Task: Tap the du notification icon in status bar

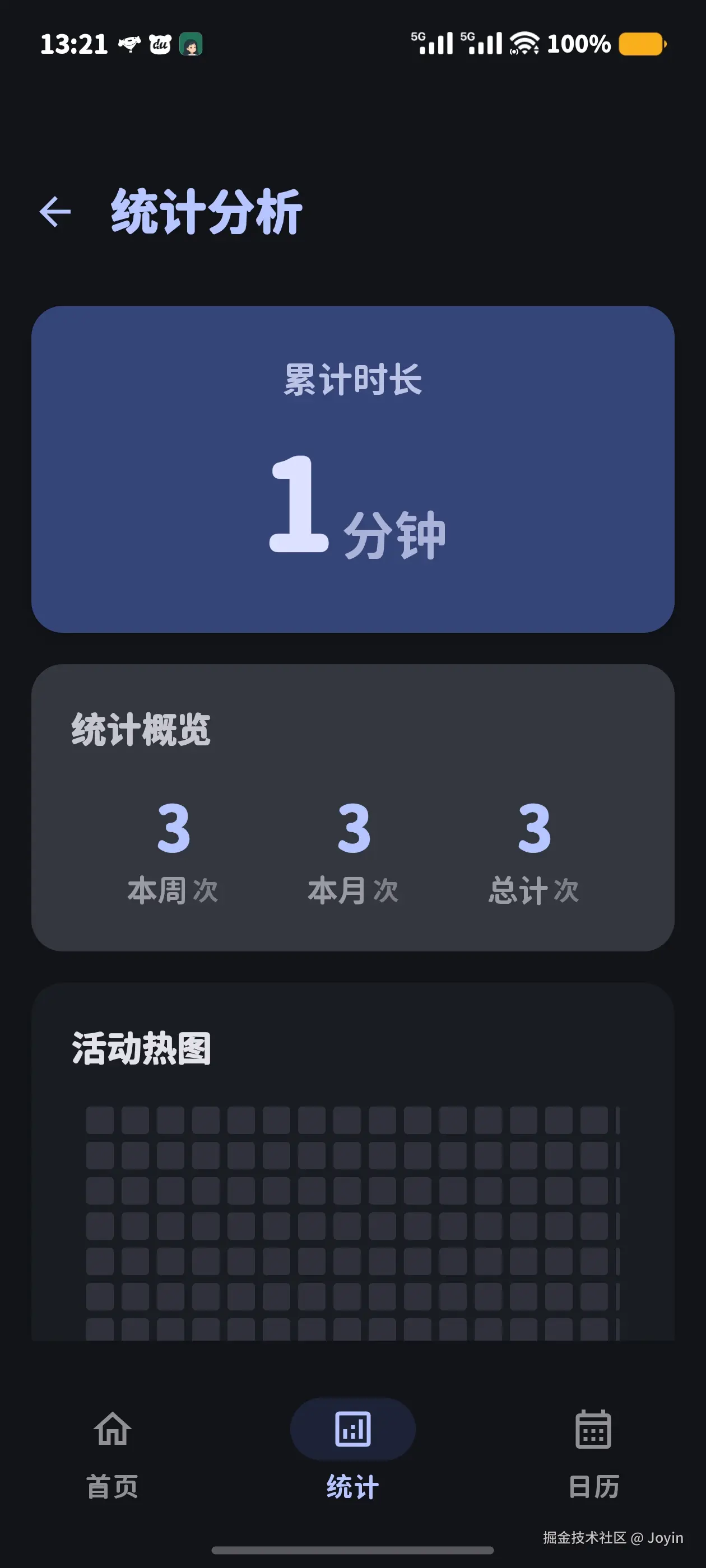Action: coord(158,43)
